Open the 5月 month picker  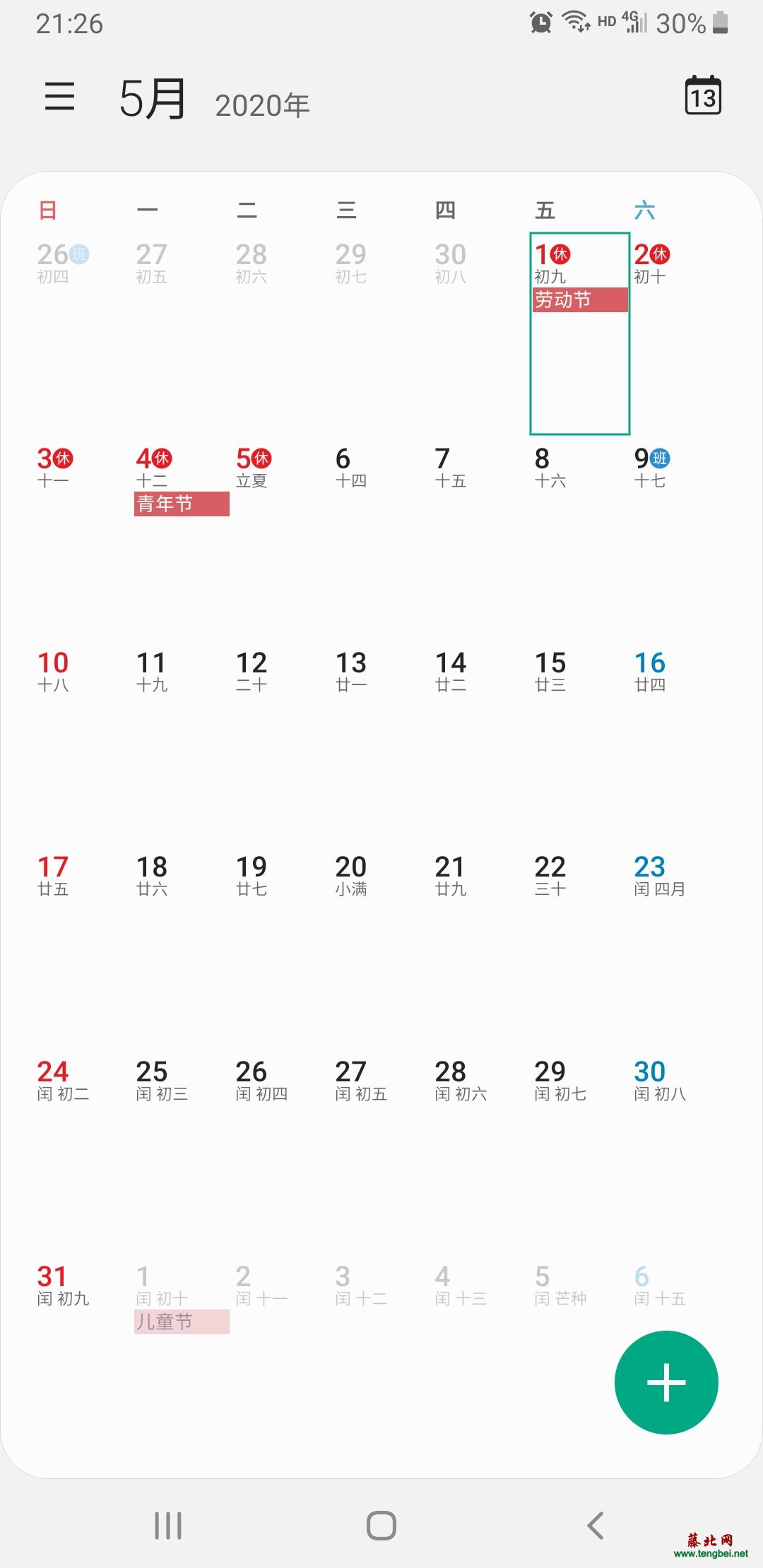coord(153,98)
